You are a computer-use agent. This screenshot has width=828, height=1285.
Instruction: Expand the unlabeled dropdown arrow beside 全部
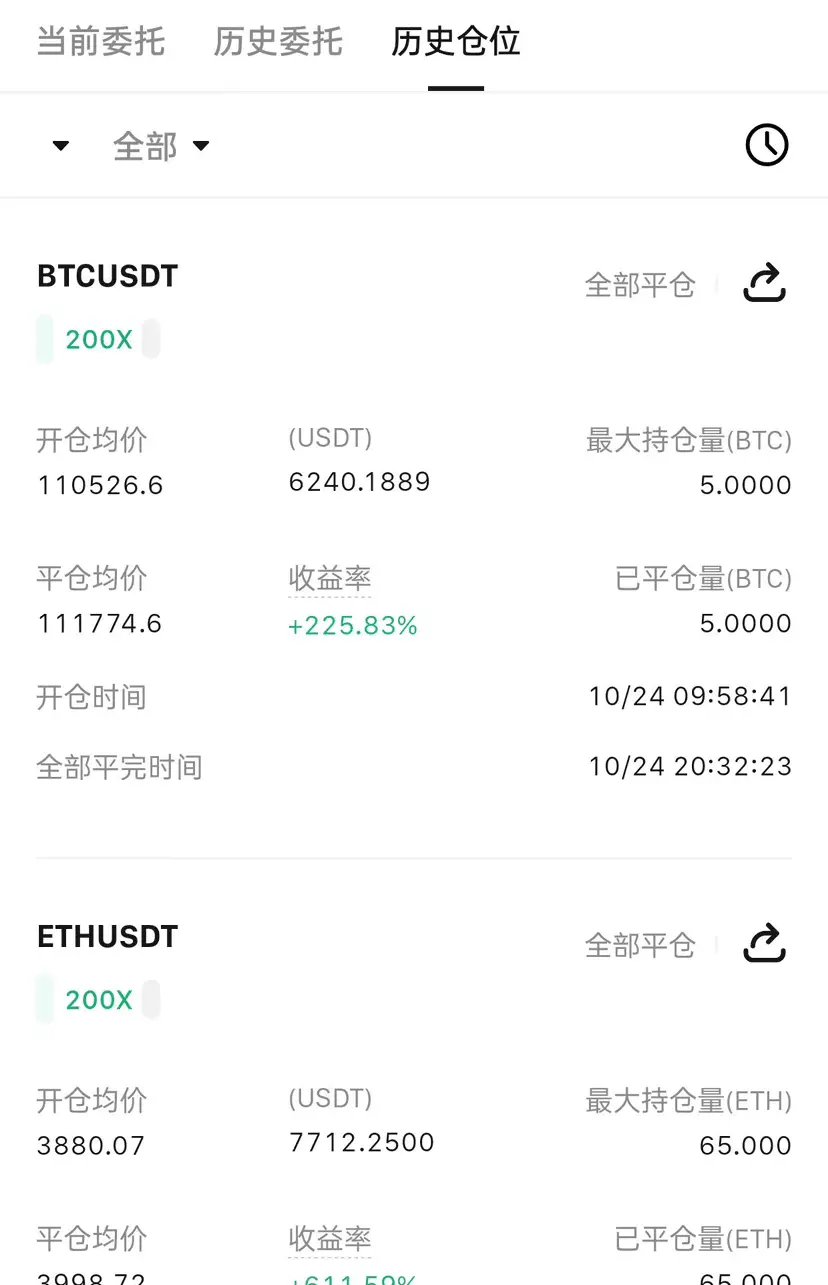(x=61, y=146)
